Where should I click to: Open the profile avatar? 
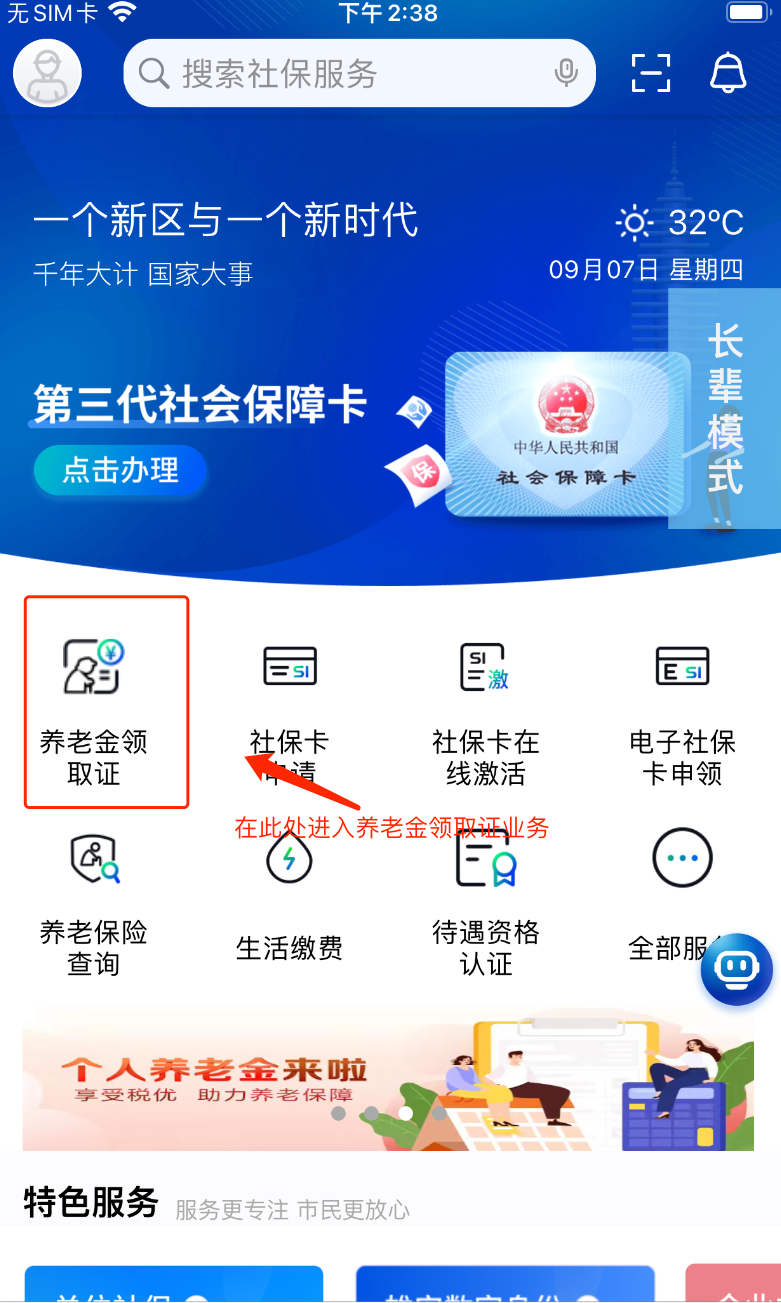[47, 73]
